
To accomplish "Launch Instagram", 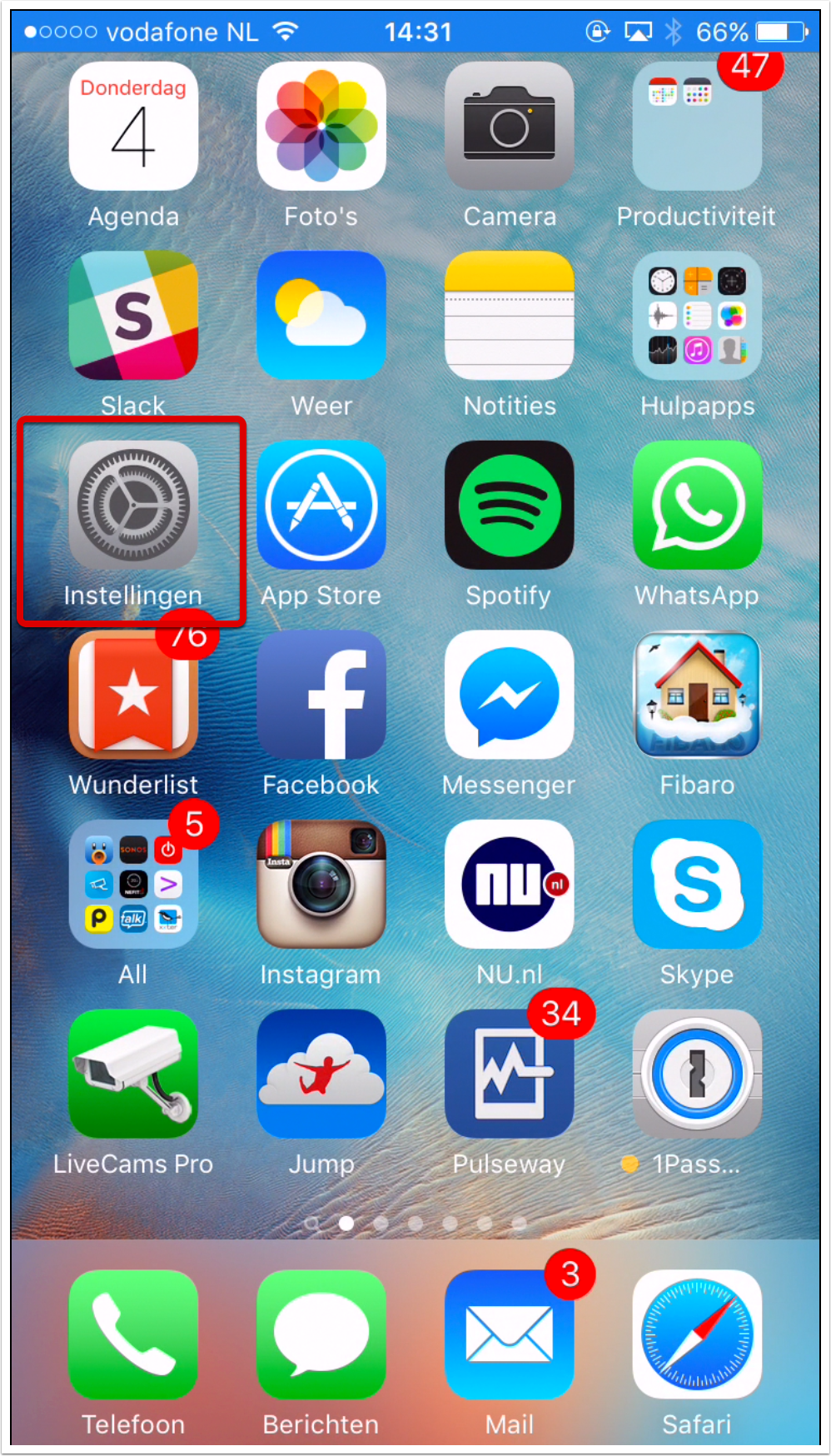I will click(321, 884).
